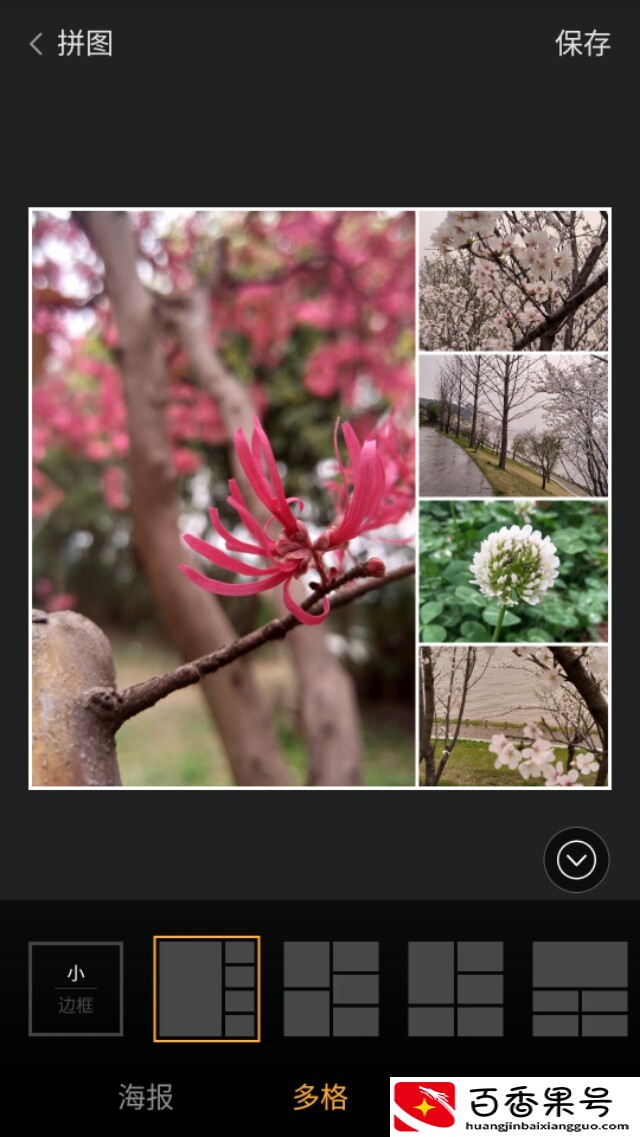Collapse the layout panel with the down chevron
Screen dimensions: 640x1137
click(576, 860)
